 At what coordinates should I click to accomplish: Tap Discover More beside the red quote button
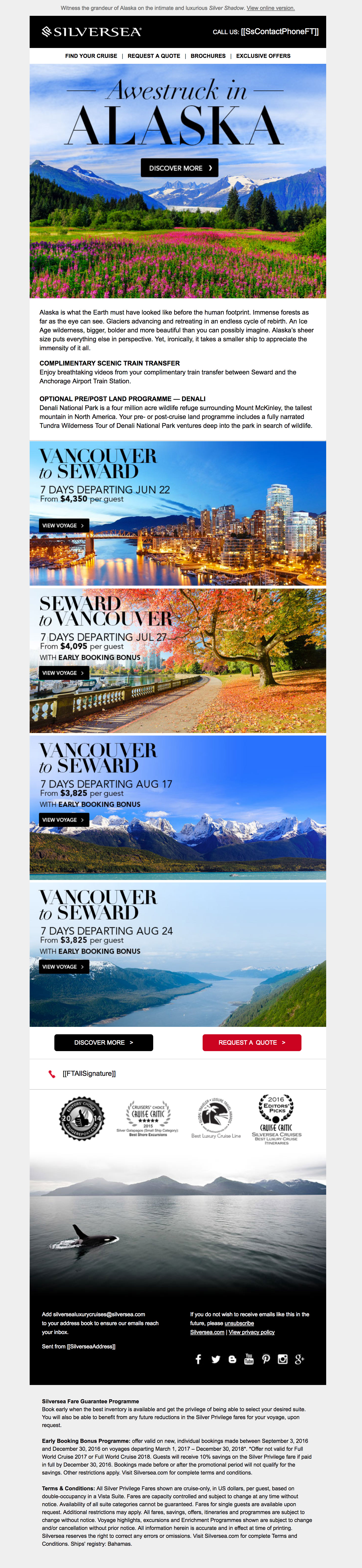(x=104, y=1043)
